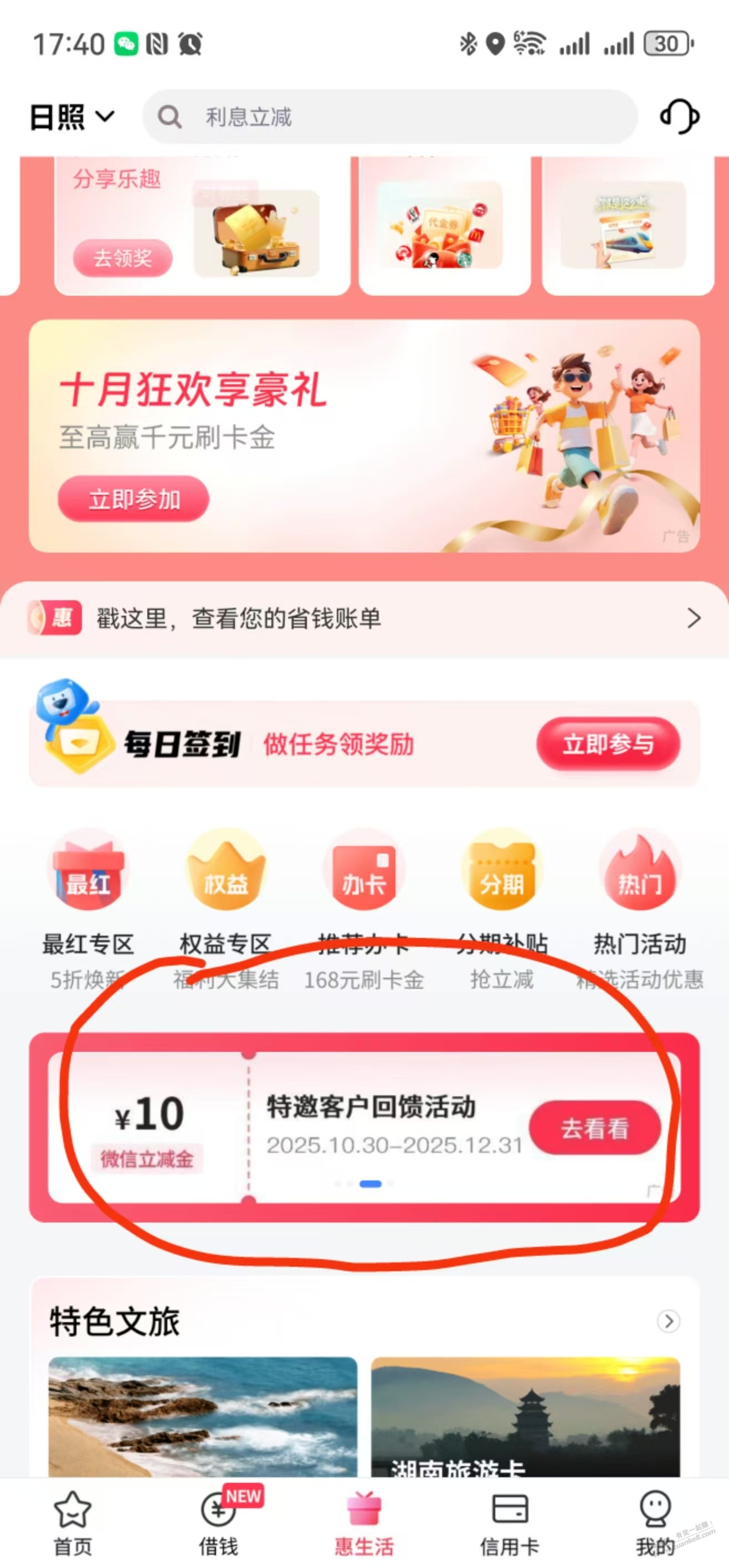The height and width of the screenshot is (1568, 729).
Task: Tap 立即参加 on the October banner
Action: point(134,499)
